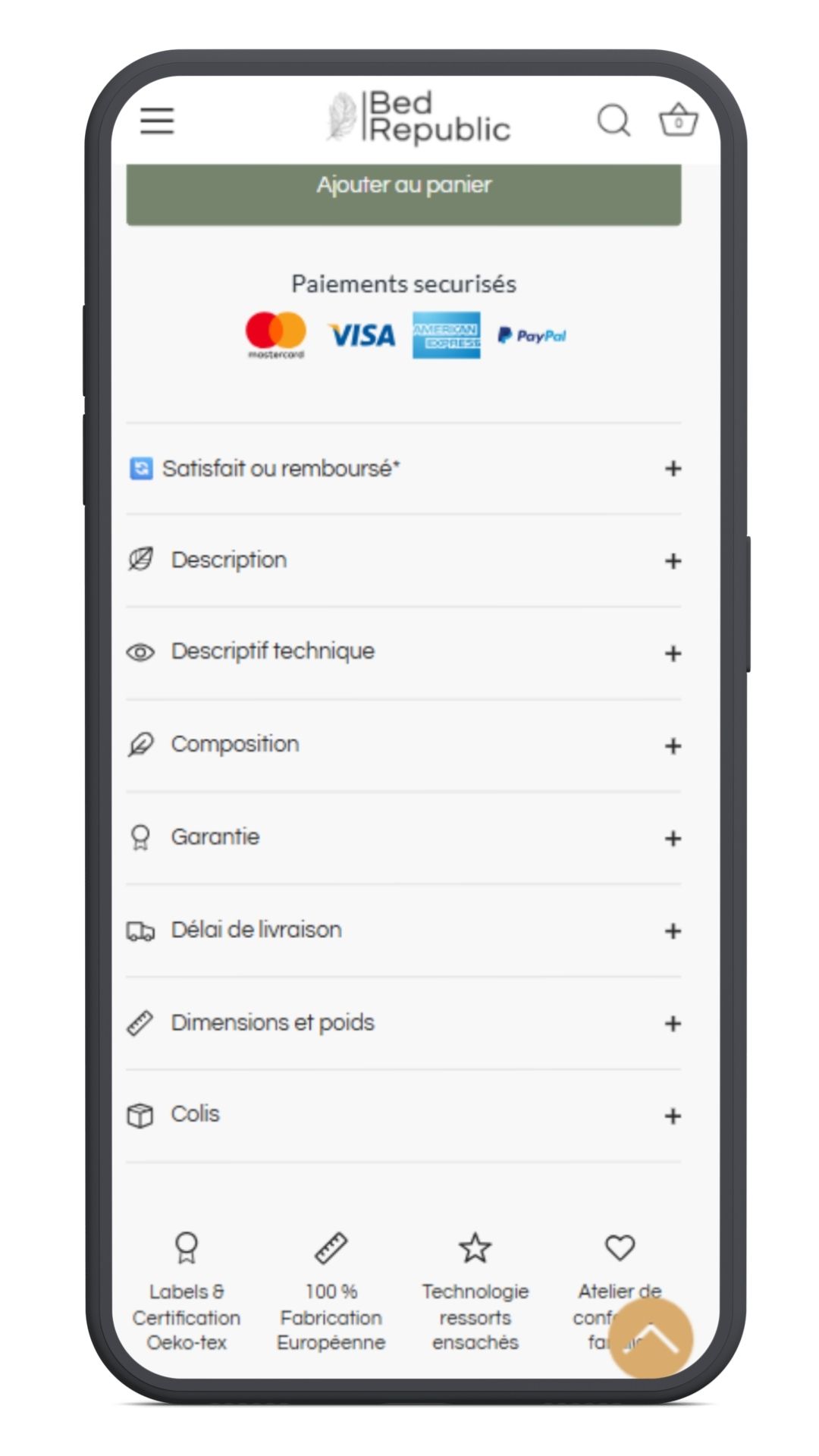Open the hamburger menu
819x1456 pixels.
pyautogui.click(x=157, y=121)
